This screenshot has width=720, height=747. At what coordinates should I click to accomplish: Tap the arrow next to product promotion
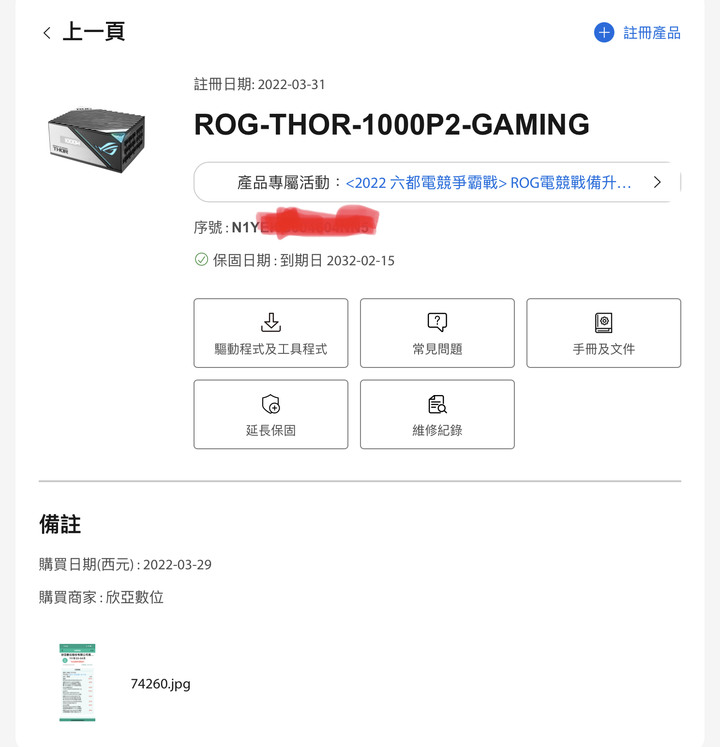coord(657,182)
